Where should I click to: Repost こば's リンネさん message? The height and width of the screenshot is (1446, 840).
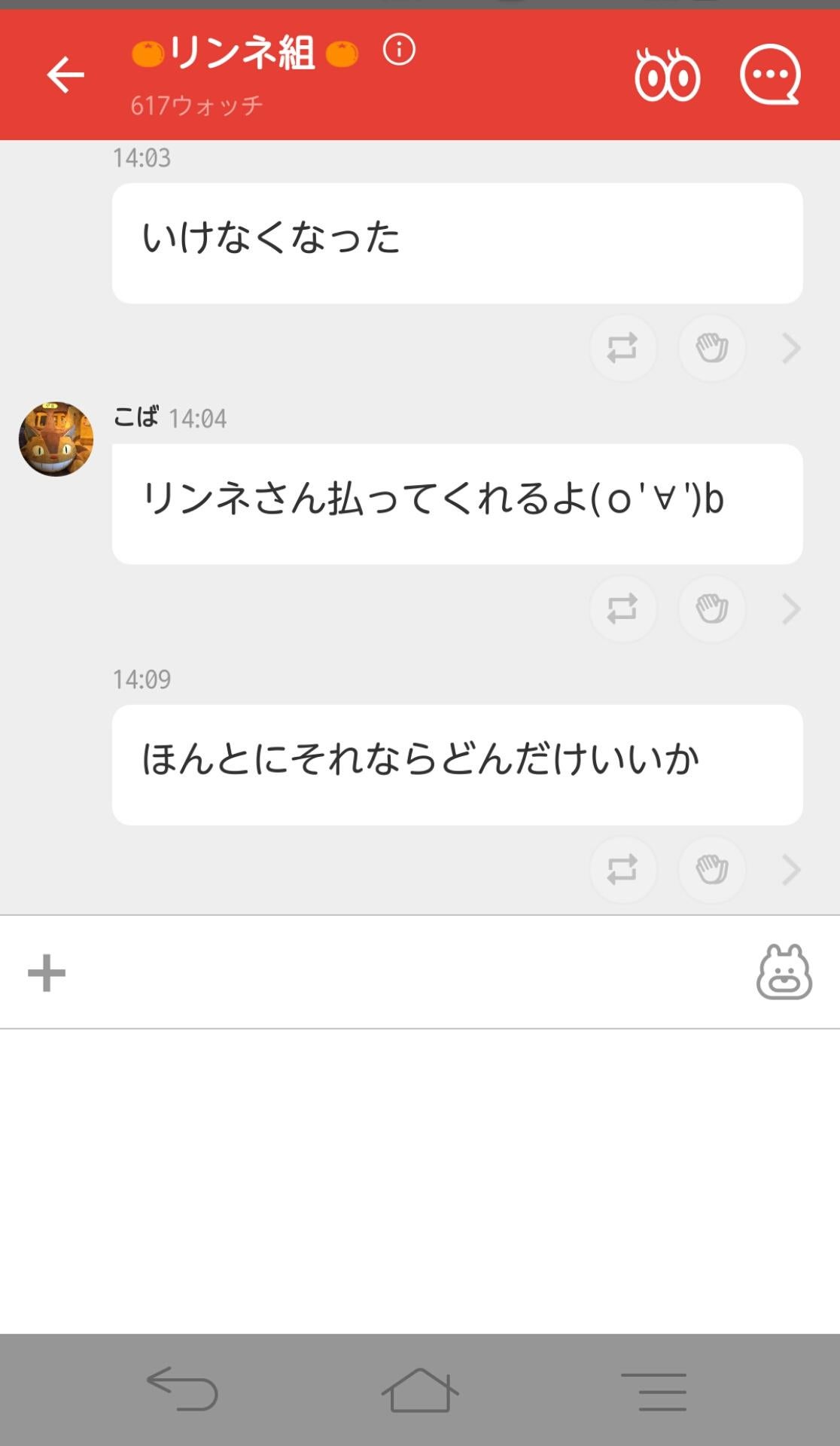click(623, 609)
